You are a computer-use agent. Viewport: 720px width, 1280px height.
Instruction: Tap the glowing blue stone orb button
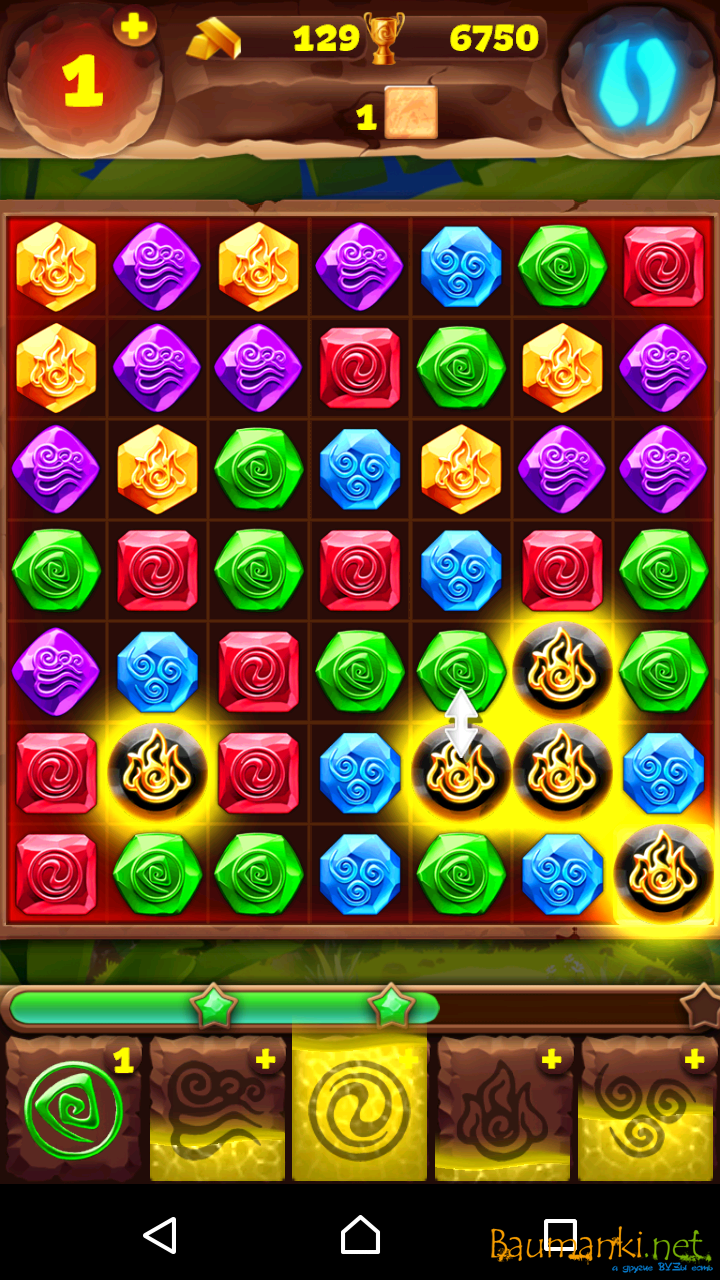coord(637,81)
